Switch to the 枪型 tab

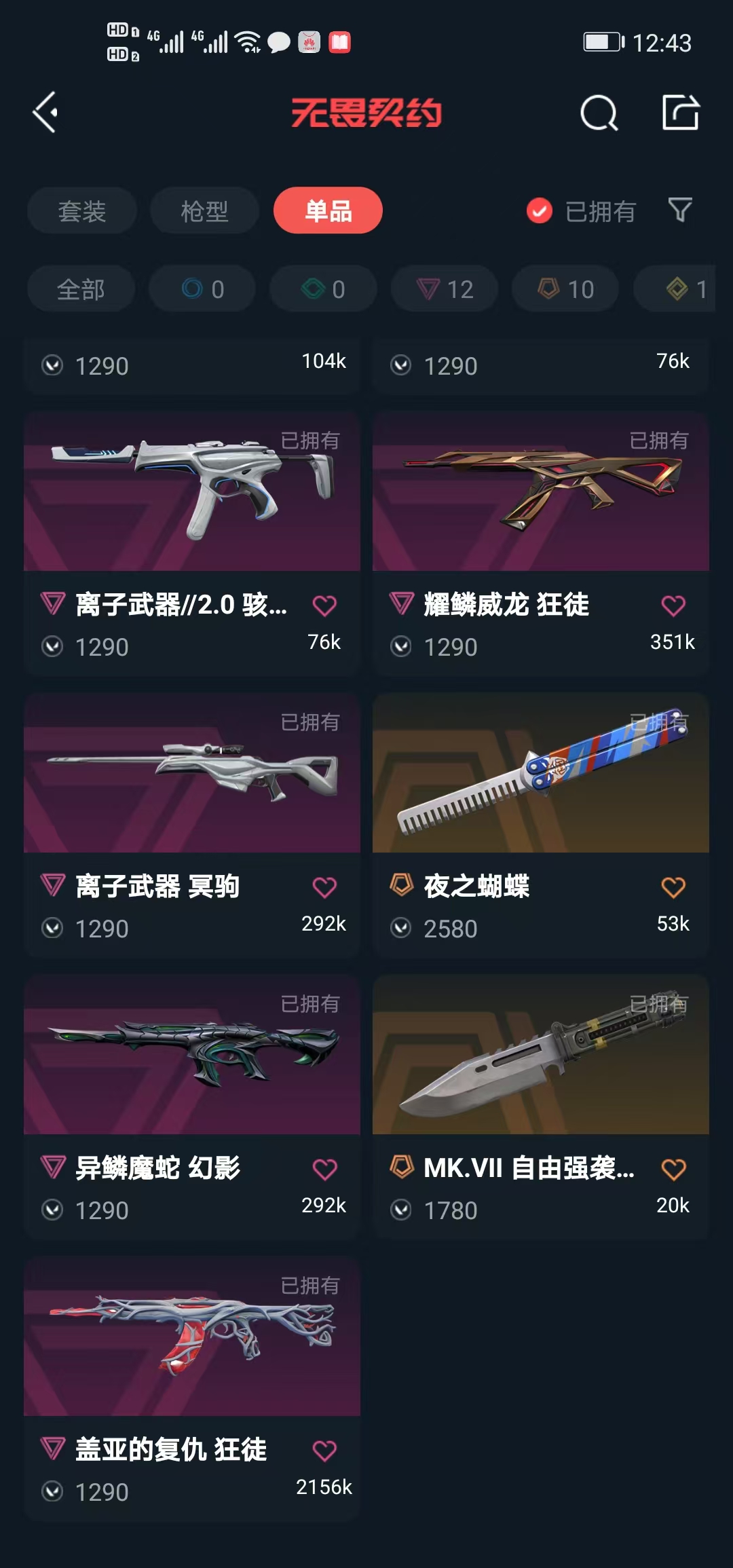coord(204,211)
